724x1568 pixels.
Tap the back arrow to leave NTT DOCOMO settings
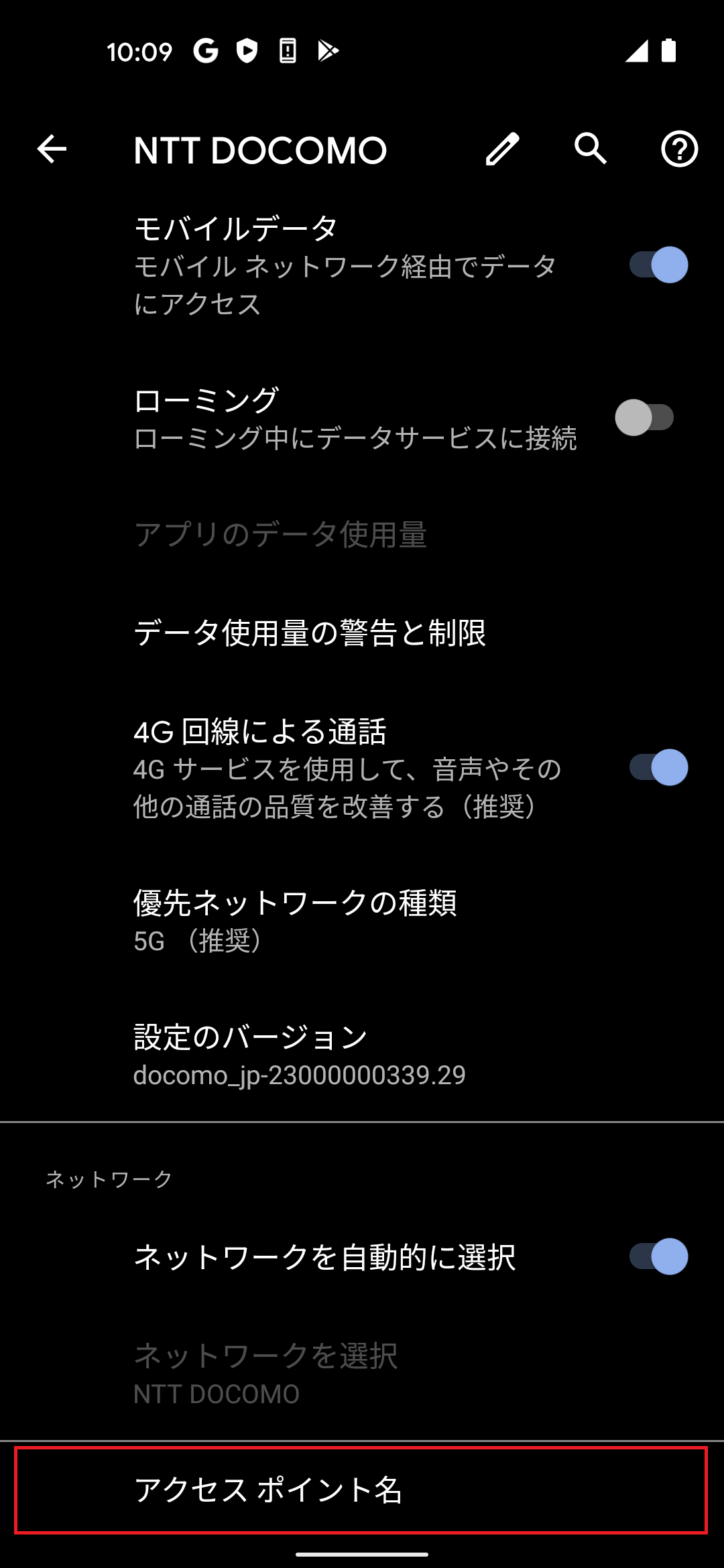[51, 150]
